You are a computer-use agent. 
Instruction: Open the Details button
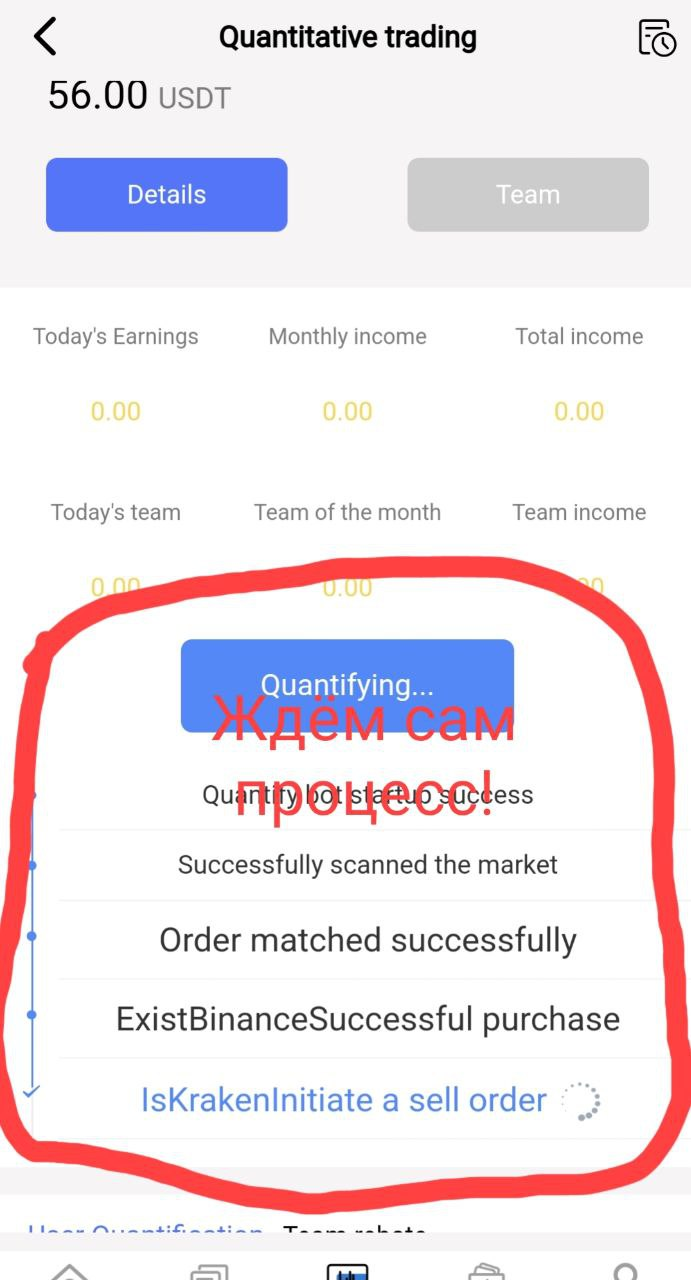tap(167, 195)
